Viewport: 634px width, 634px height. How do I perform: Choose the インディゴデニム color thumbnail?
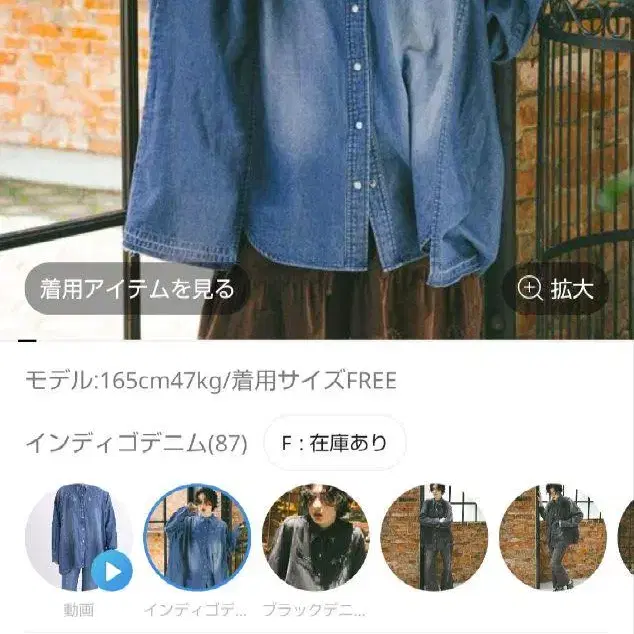tap(197, 538)
